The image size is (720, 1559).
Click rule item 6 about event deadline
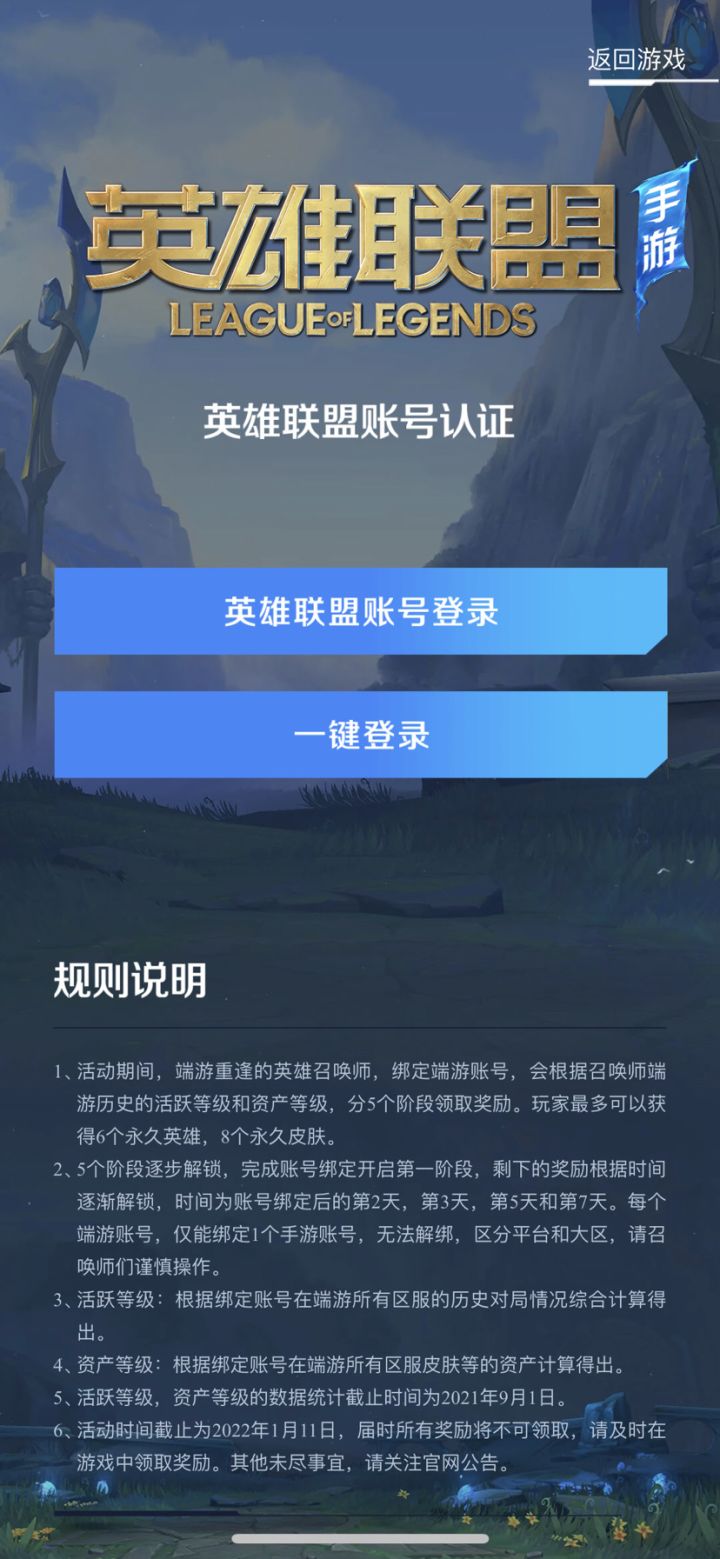tap(360, 1444)
